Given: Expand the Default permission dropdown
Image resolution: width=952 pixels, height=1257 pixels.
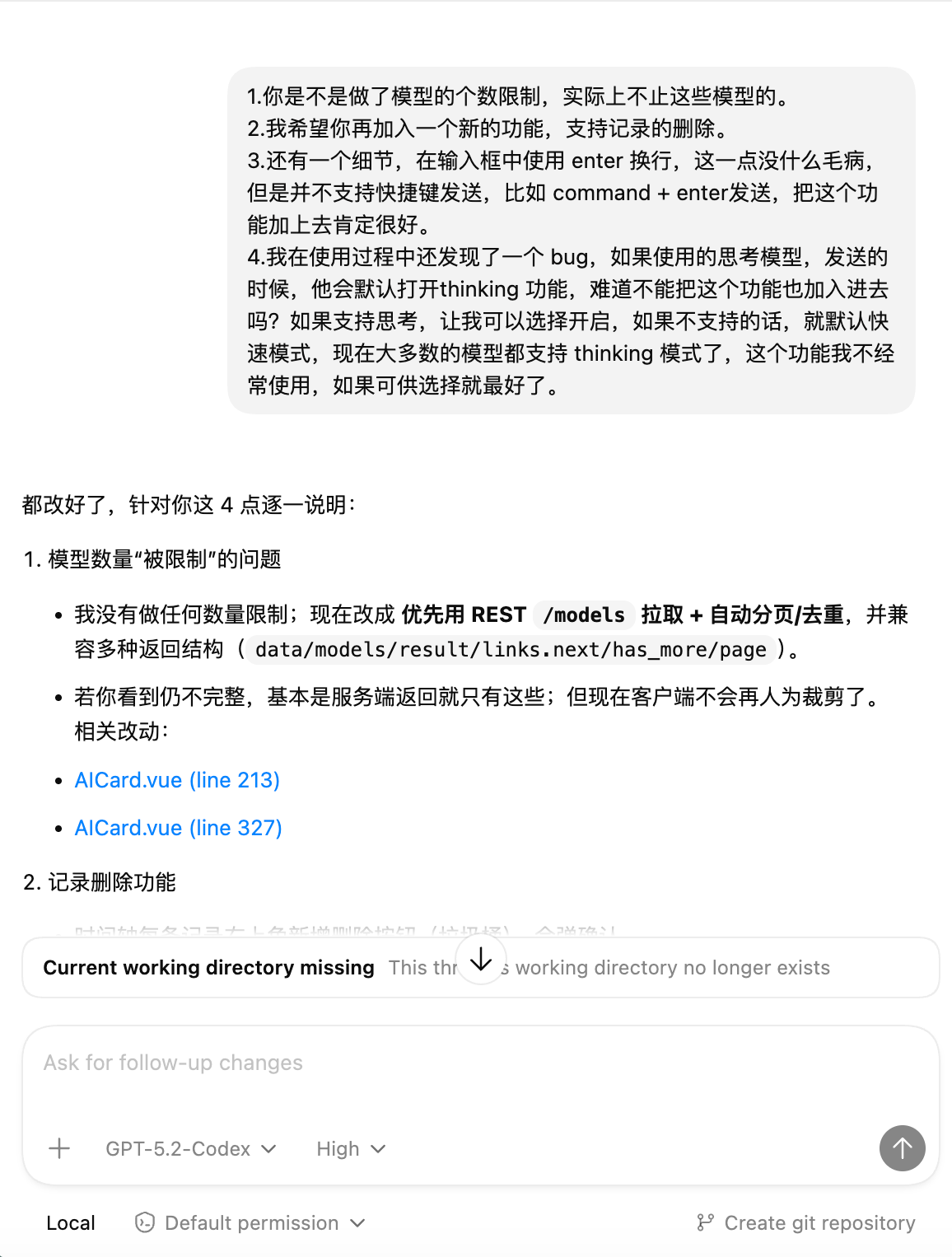Looking at the screenshot, I should pyautogui.click(x=250, y=1223).
